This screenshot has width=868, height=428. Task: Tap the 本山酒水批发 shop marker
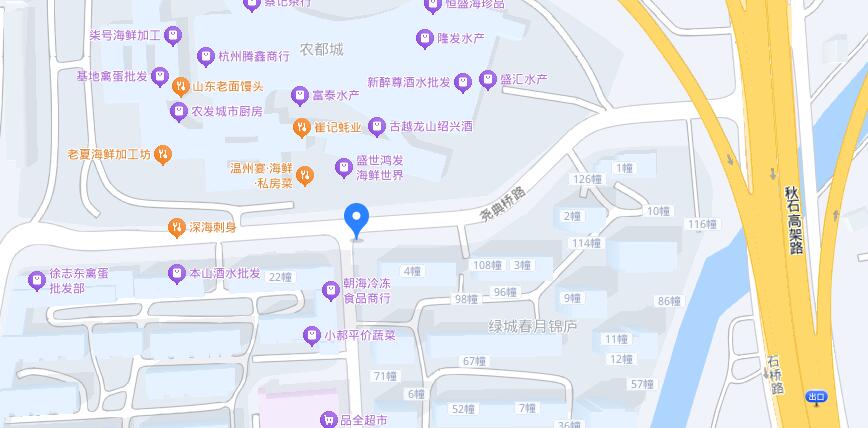pos(176,273)
